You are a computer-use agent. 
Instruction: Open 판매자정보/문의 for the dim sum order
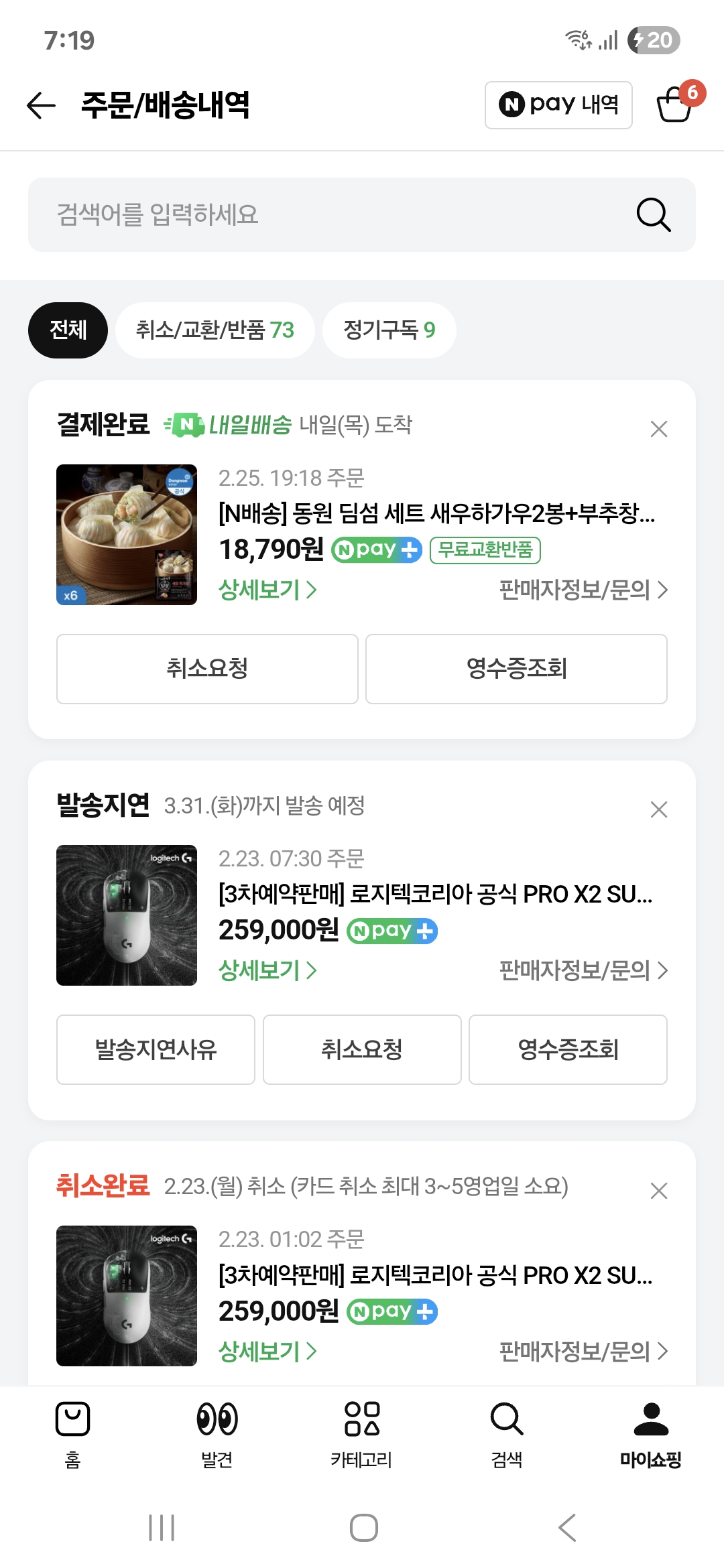(x=583, y=590)
